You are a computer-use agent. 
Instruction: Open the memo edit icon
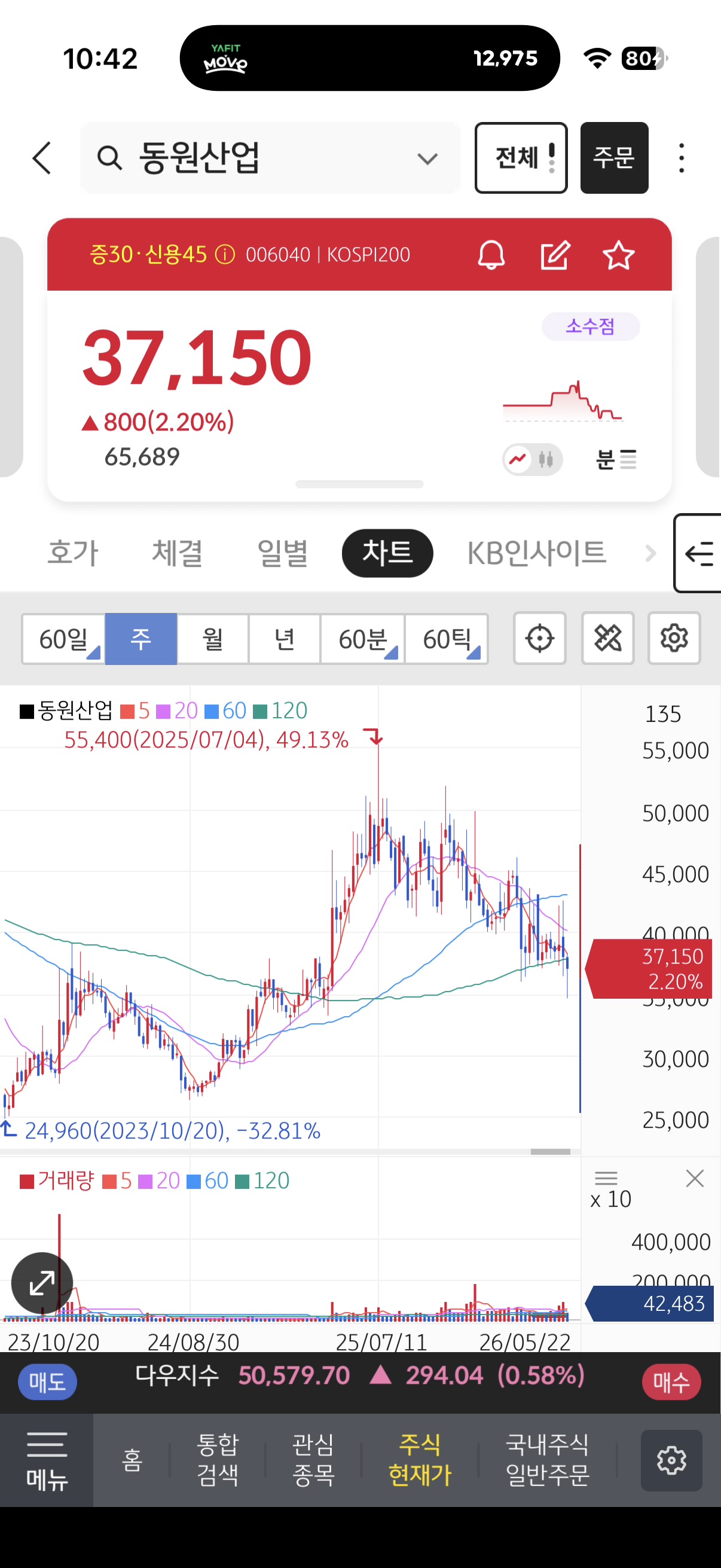click(x=555, y=254)
